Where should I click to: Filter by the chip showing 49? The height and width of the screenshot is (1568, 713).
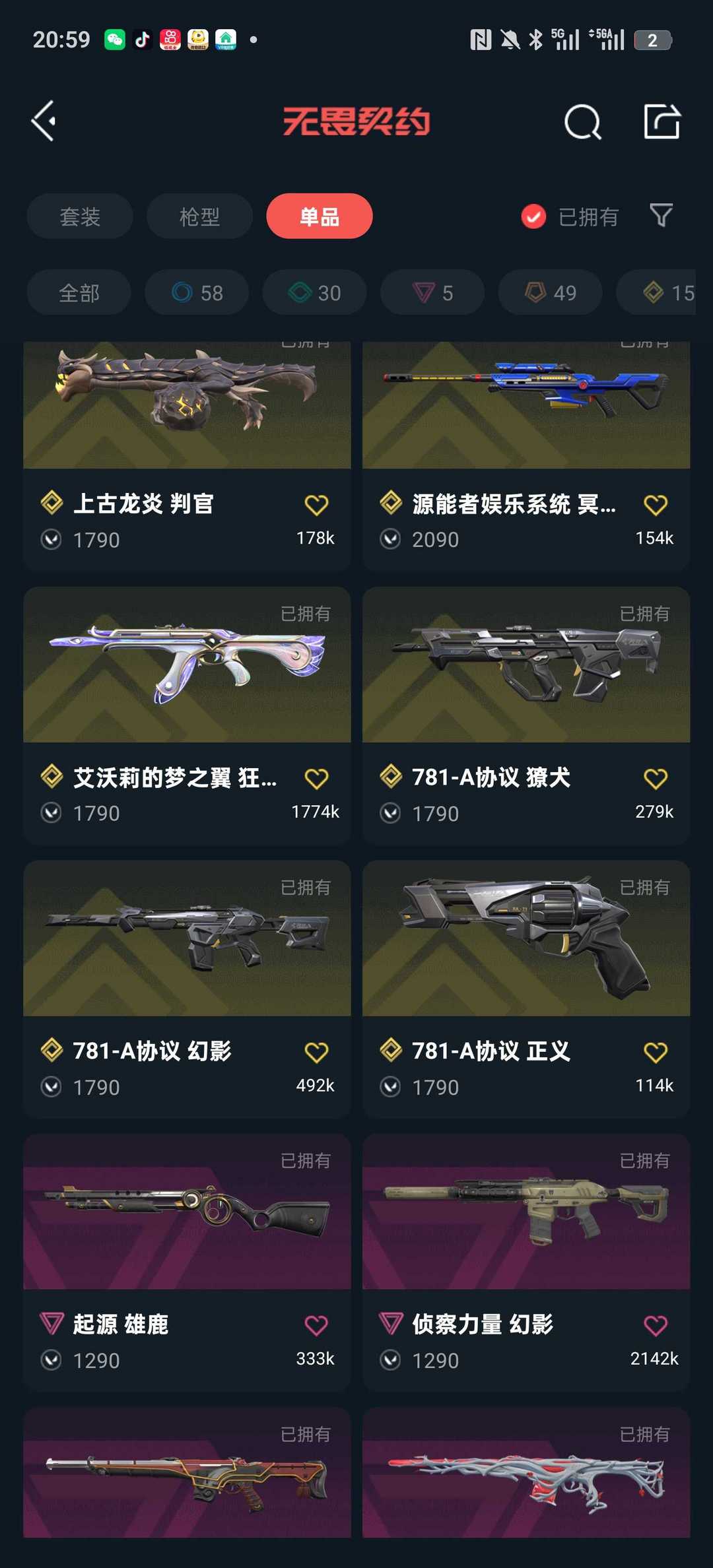point(550,292)
